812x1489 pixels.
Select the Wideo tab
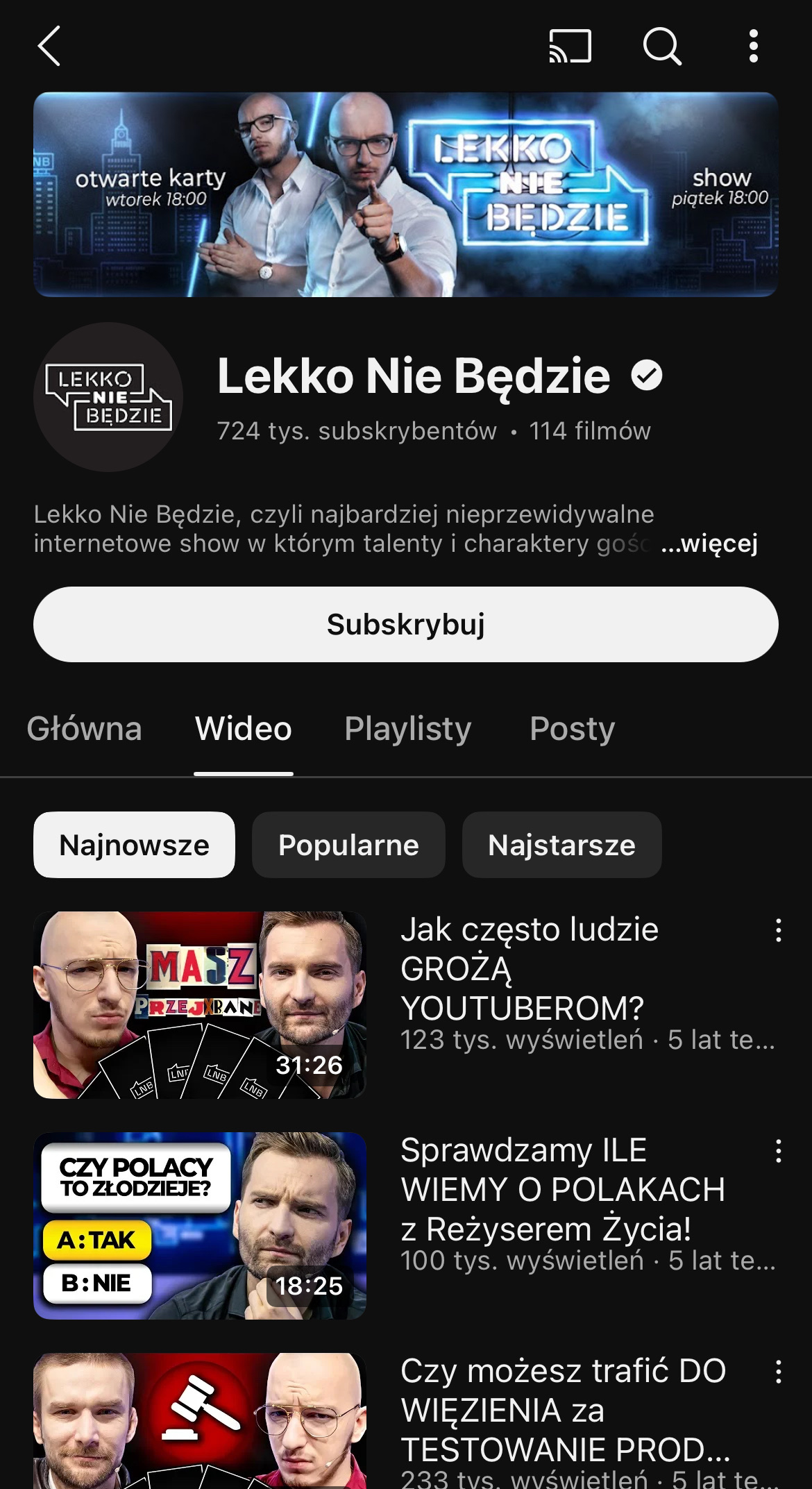tap(243, 729)
